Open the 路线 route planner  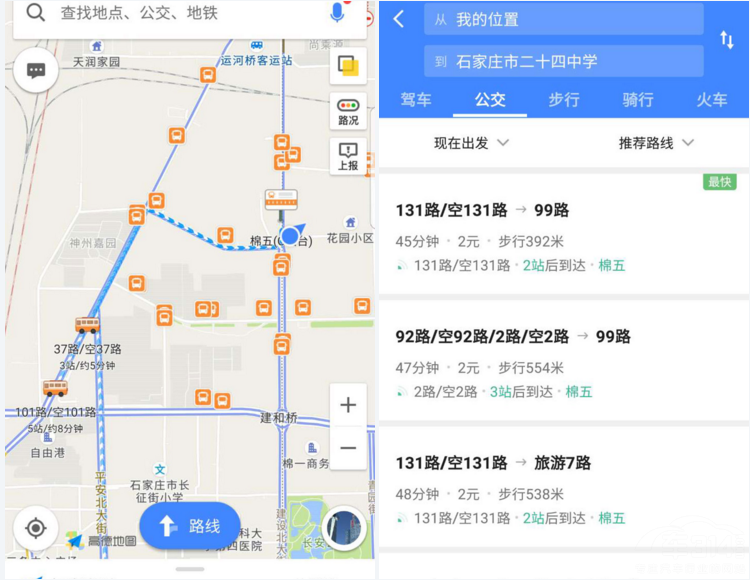coord(190,525)
